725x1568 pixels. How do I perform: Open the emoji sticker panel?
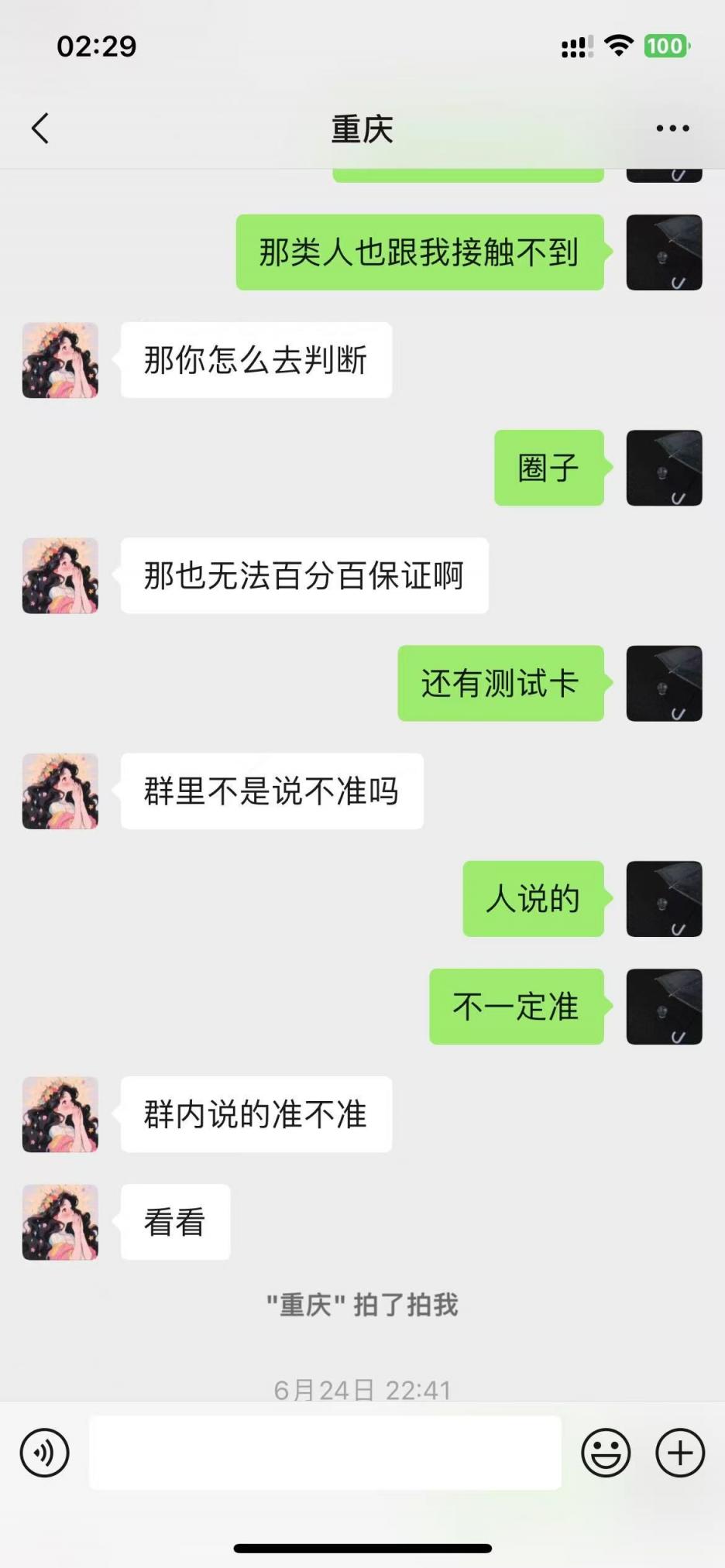tap(606, 1453)
